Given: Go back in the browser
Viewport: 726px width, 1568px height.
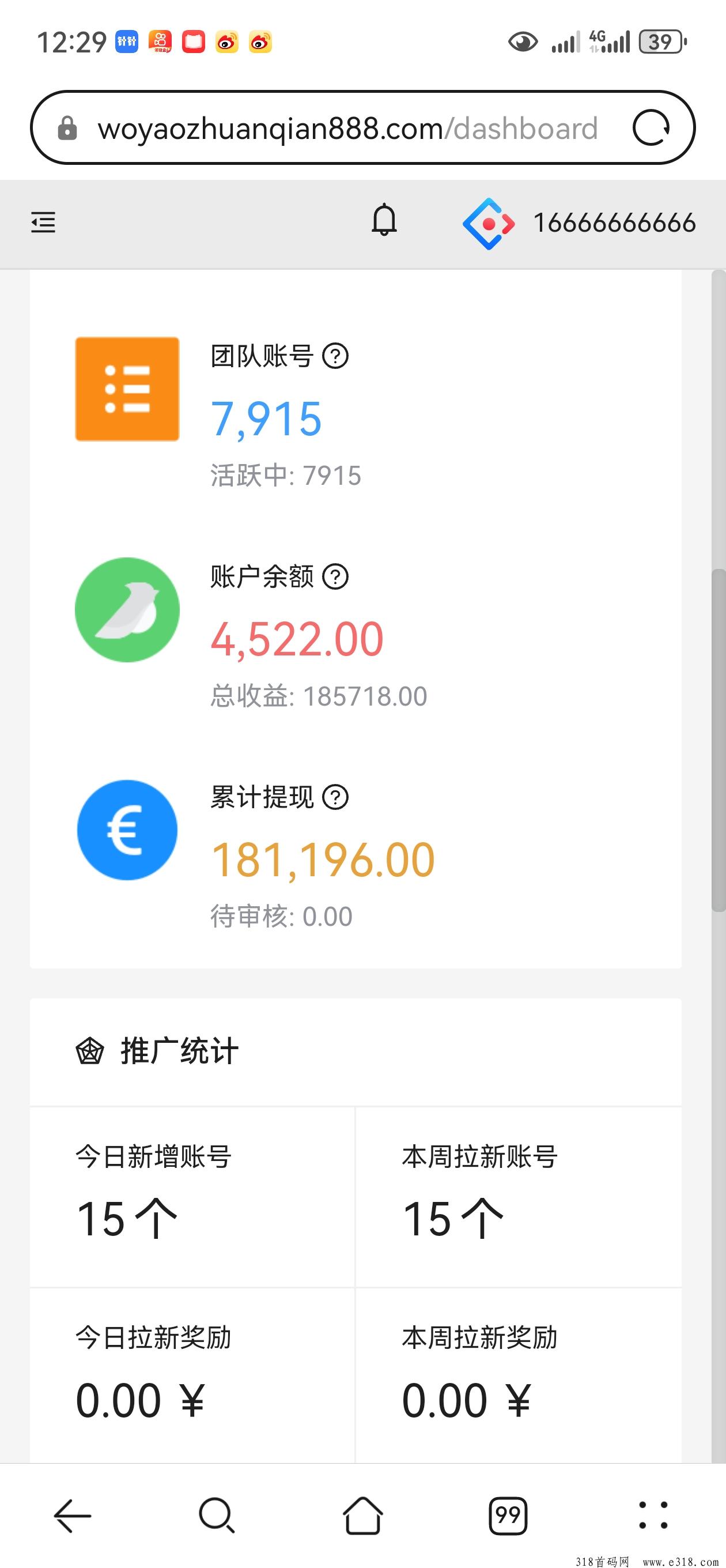Looking at the screenshot, I should click(73, 1515).
